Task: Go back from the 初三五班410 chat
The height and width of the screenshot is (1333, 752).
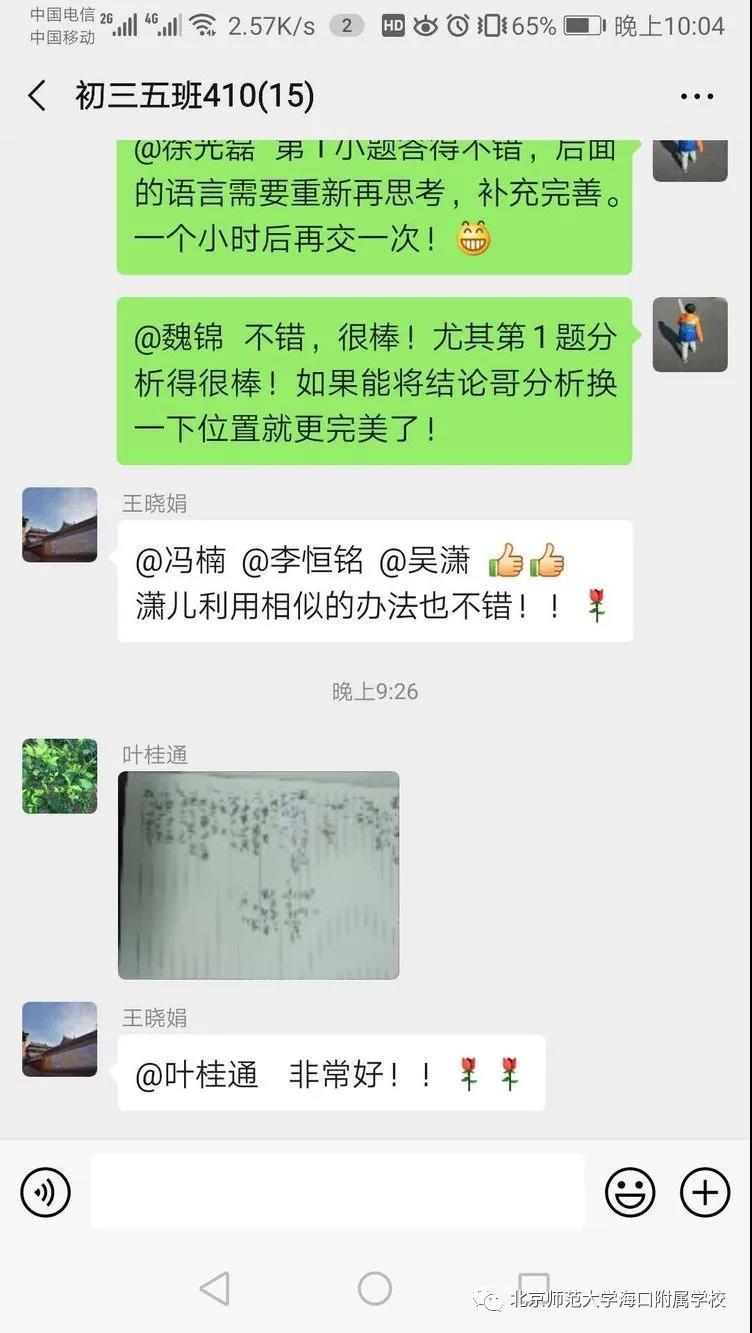Action: click(37, 96)
